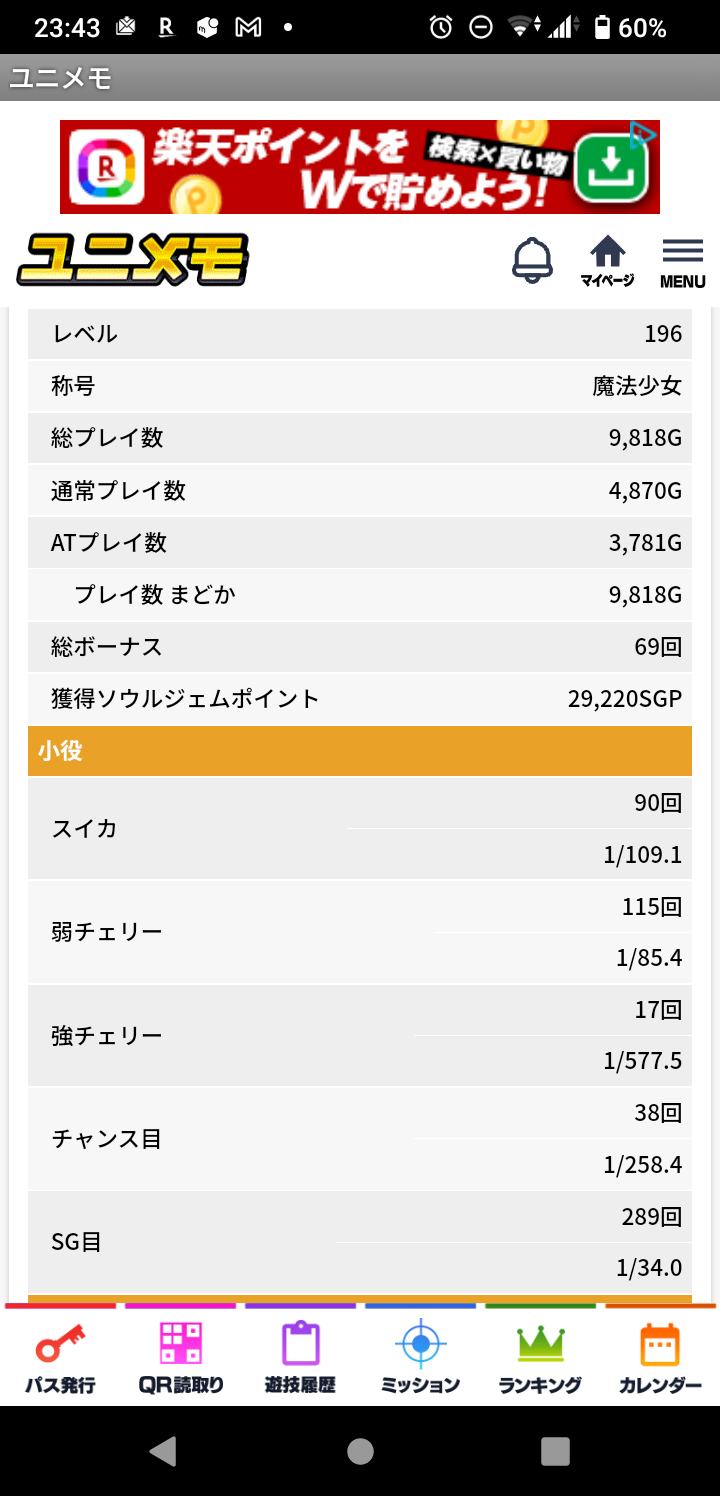Open パス発行 in the bottom bar
Screen dimensions: 720x1496
click(60, 1356)
